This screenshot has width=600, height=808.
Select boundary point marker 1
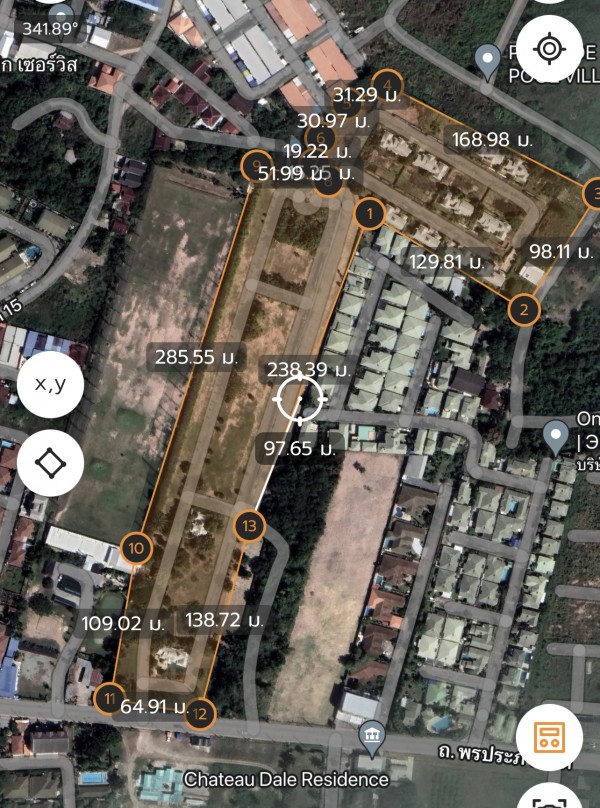pyautogui.click(x=370, y=213)
